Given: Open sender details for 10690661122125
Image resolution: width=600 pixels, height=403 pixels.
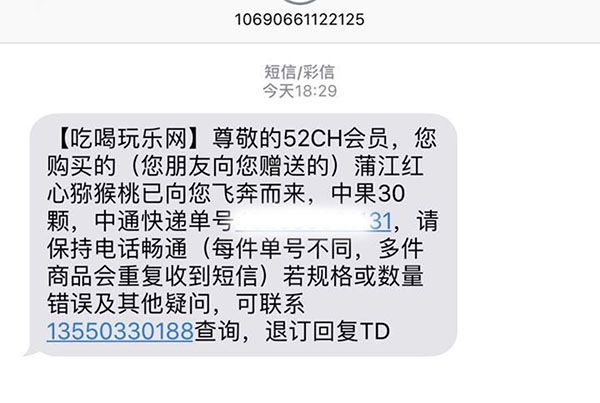Looking at the screenshot, I should coord(299,17).
